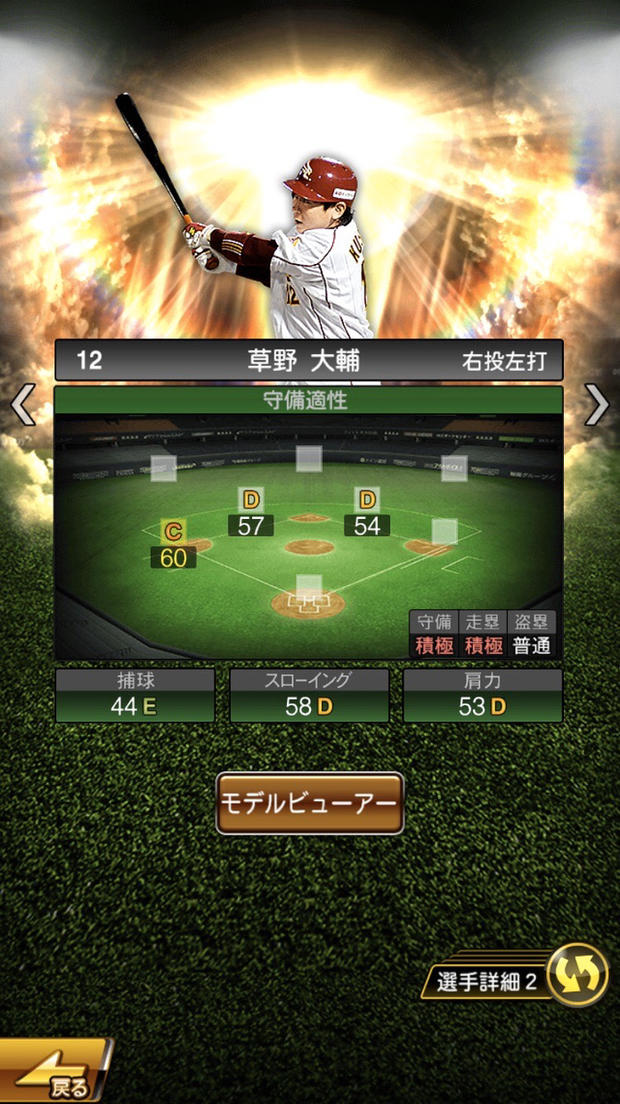This screenshot has height=1104, width=620.
Task: Open the モデルビューアー model viewer
Action: coord(310,803)
